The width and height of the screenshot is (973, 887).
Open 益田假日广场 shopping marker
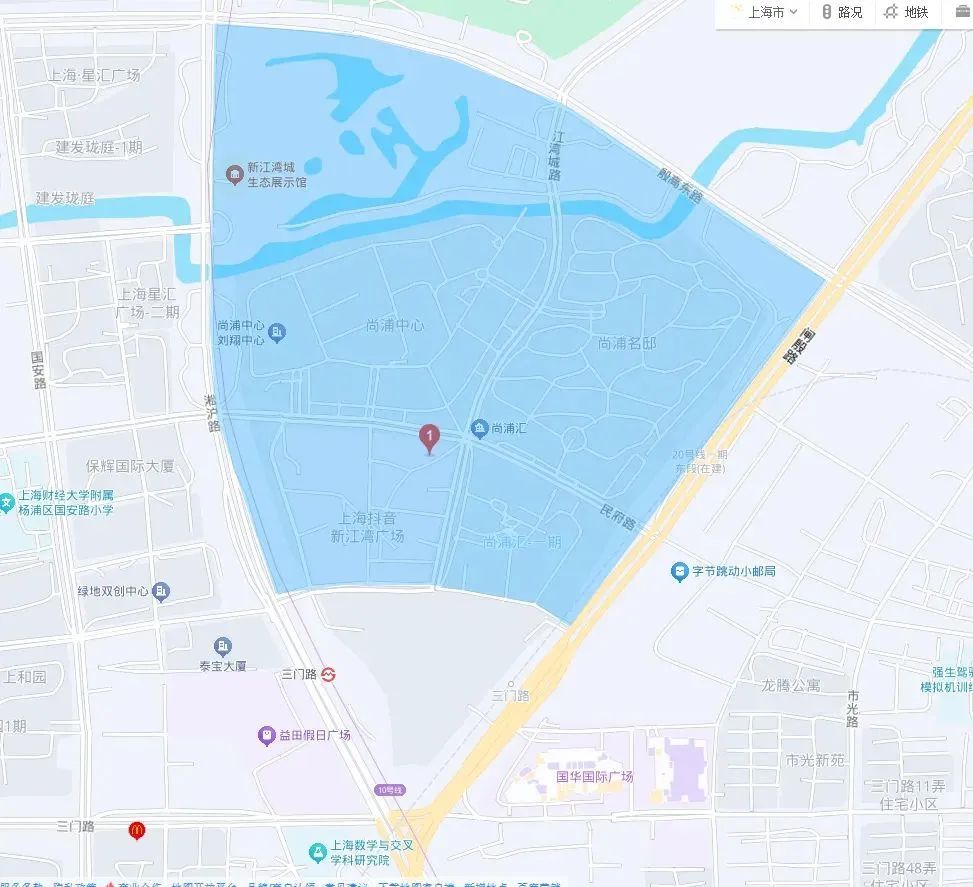click(267, 735)
